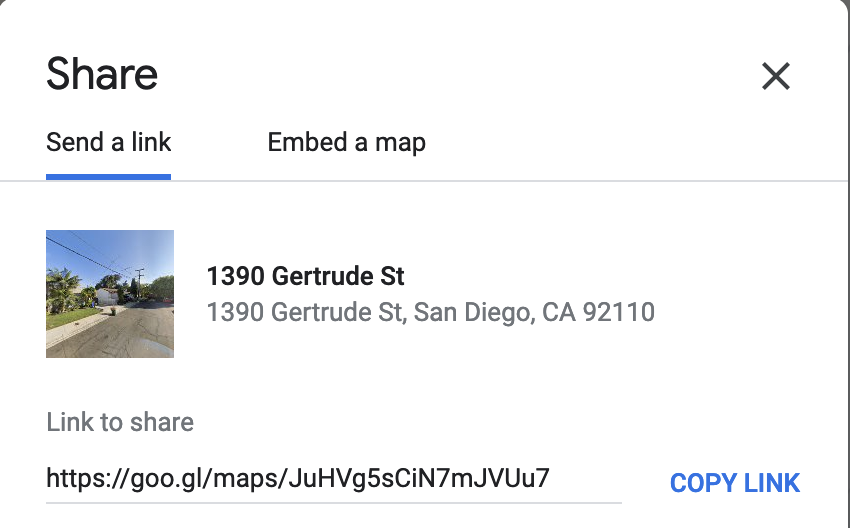Viewport: 850px width, 528px height.
Task: Switch to the Embed a map tab
Action: coord(346,142)
